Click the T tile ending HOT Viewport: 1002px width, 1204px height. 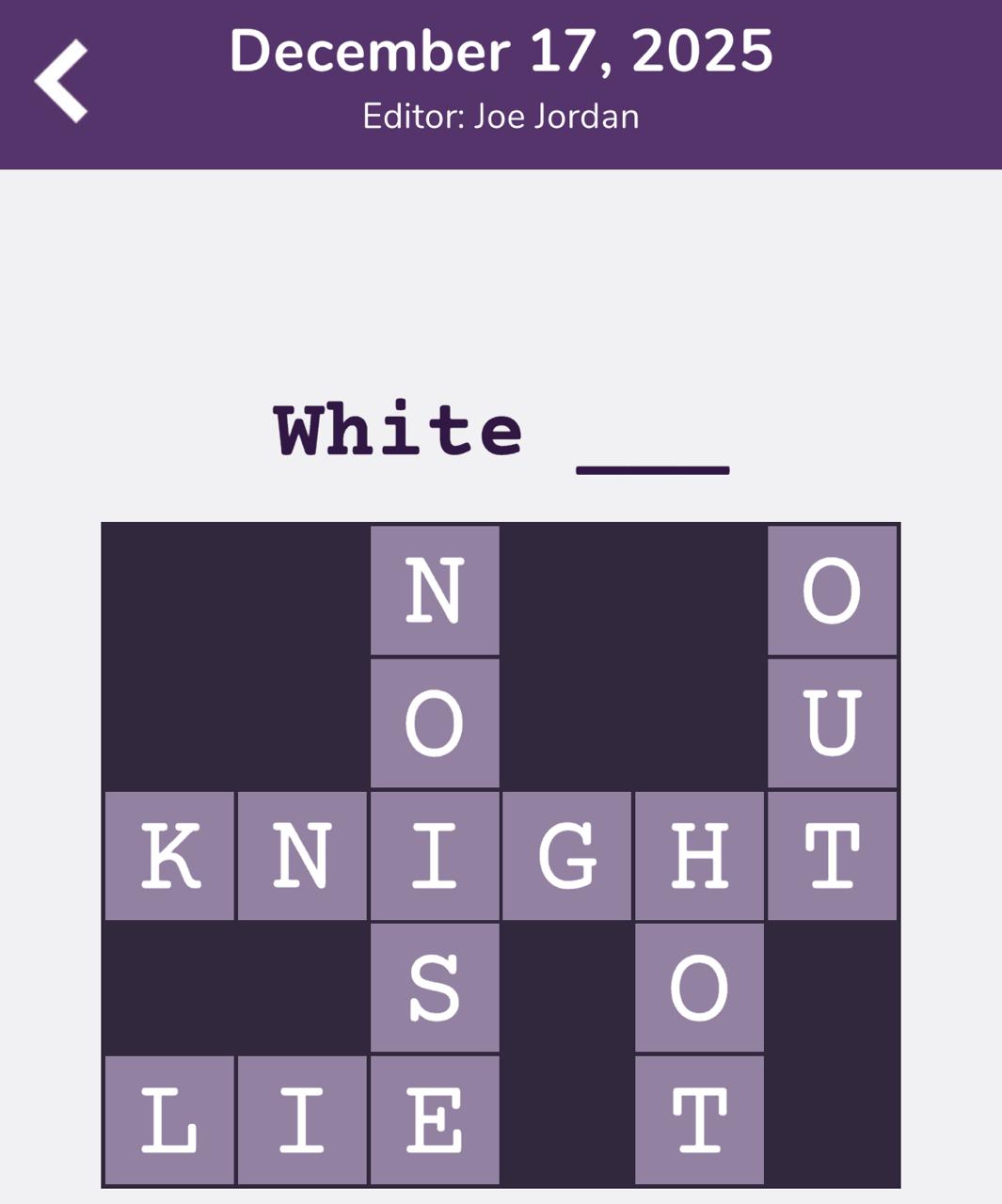tap(700, 1119)
